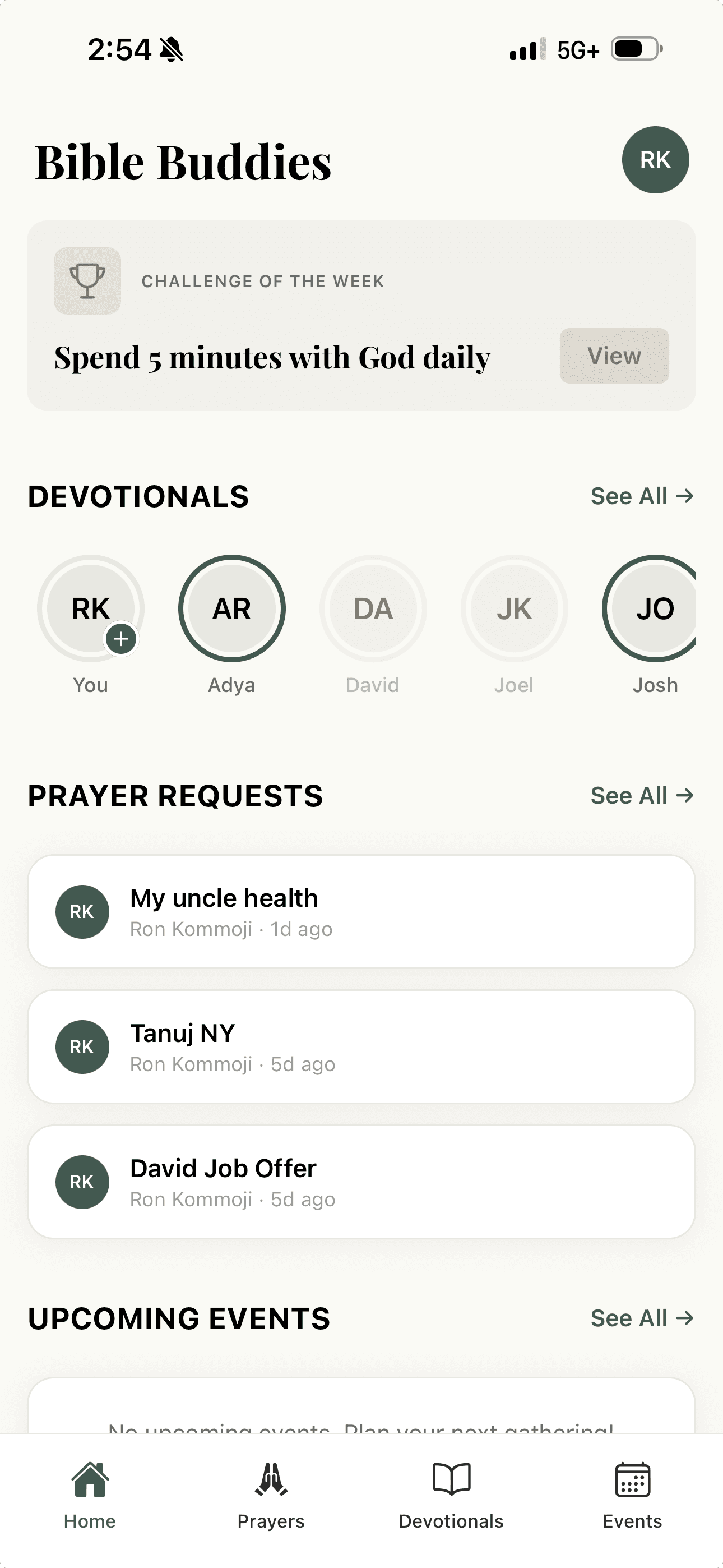The image size is (723, 1568).
Task: Switch to the Prayers tab
Action: coord(271,1495)
